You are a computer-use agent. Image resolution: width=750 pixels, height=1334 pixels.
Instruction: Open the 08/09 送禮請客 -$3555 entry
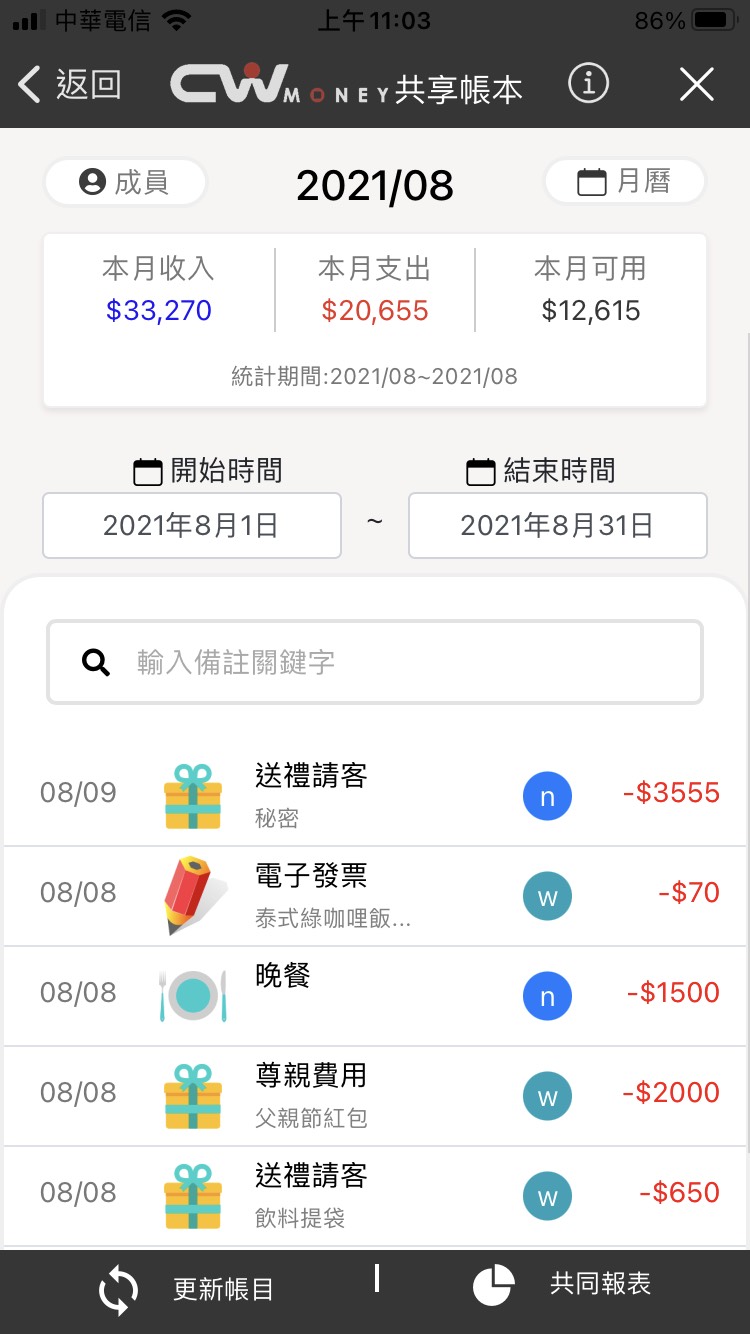pos(375,795)
